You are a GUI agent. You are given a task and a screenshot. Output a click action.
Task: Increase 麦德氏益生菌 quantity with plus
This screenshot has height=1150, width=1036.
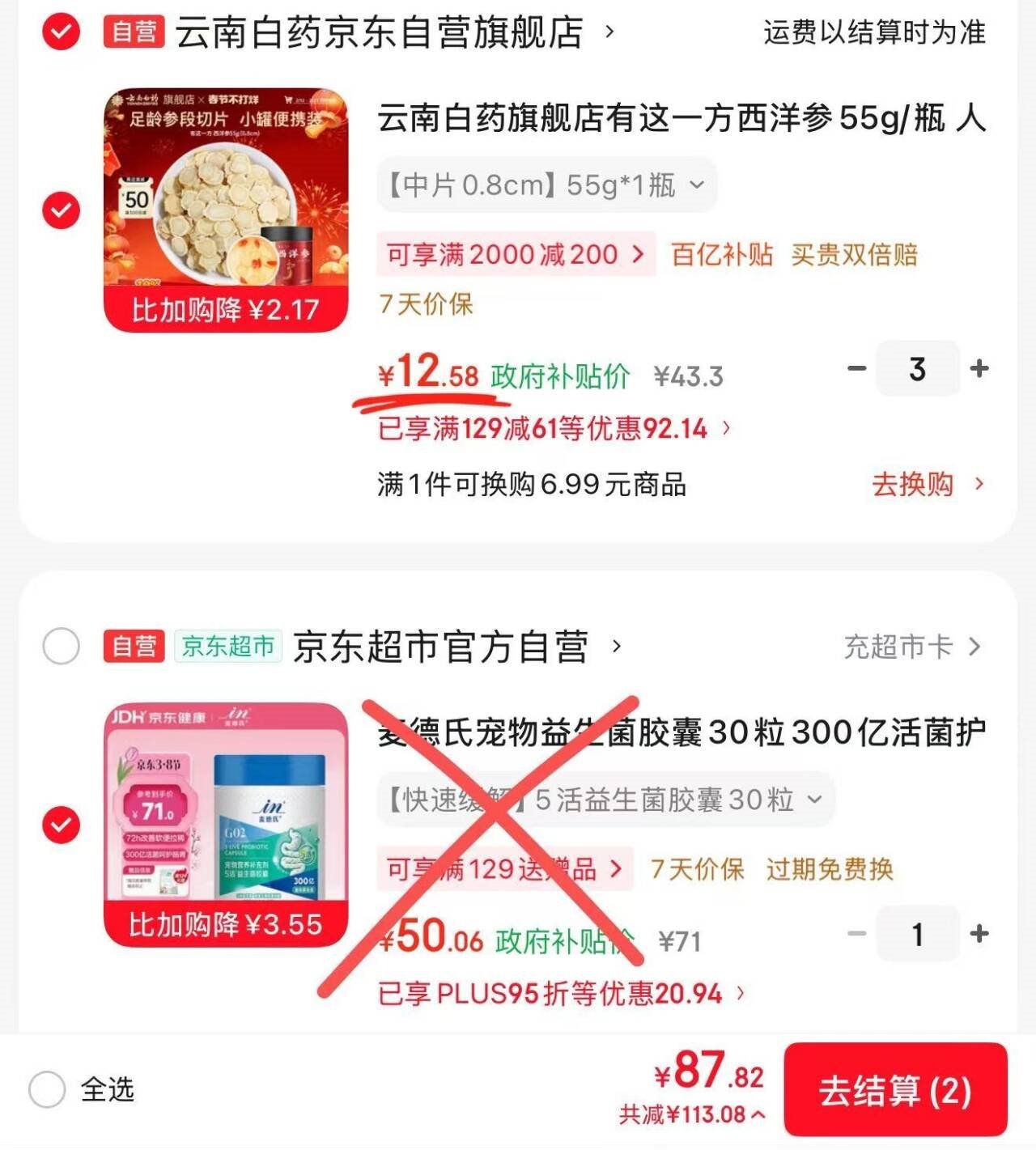click(x=979, y=934)
